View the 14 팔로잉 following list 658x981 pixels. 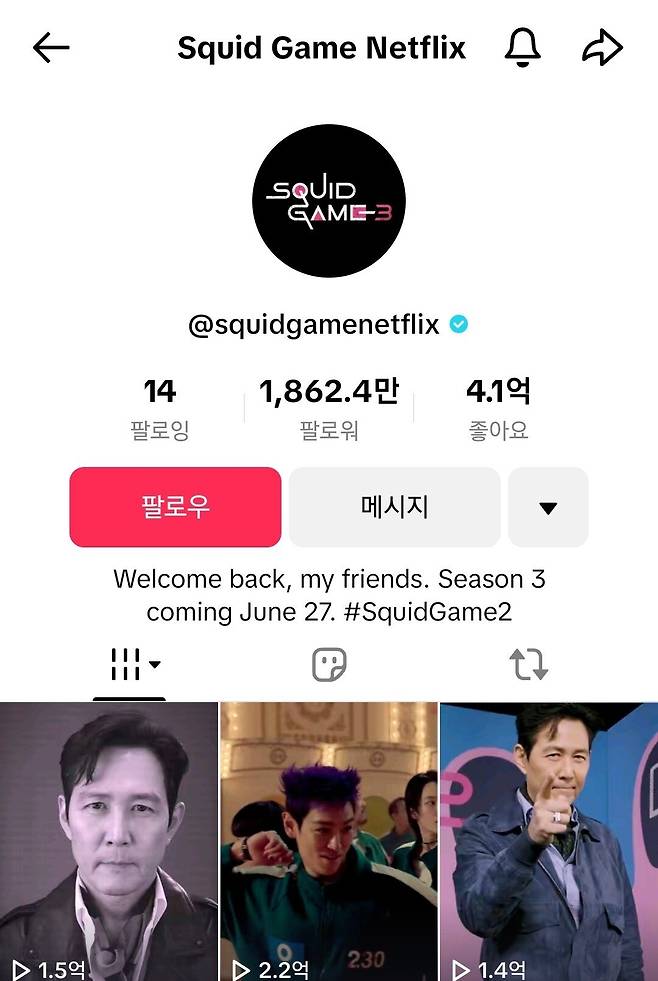click(x=160, y=409)
